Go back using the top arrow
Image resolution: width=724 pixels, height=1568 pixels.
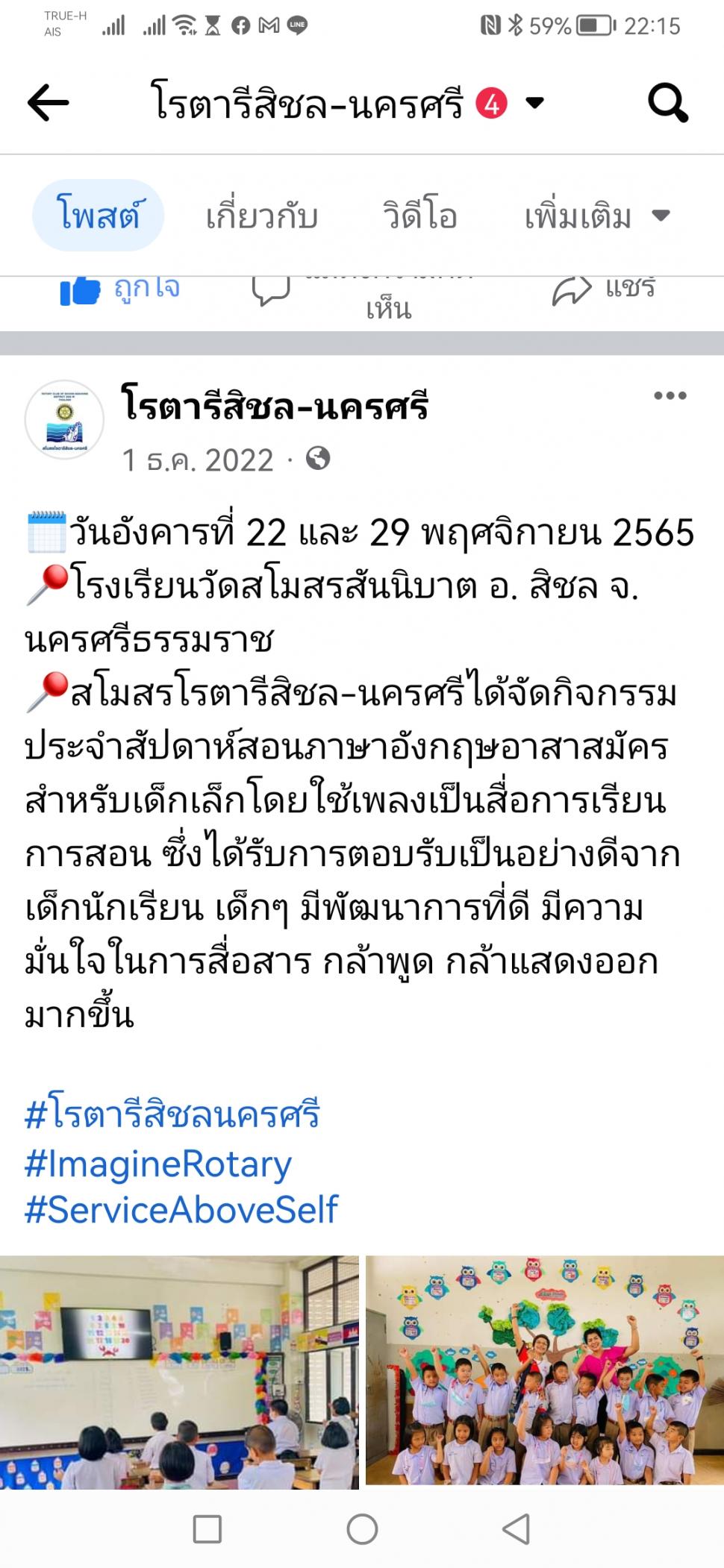49,102
